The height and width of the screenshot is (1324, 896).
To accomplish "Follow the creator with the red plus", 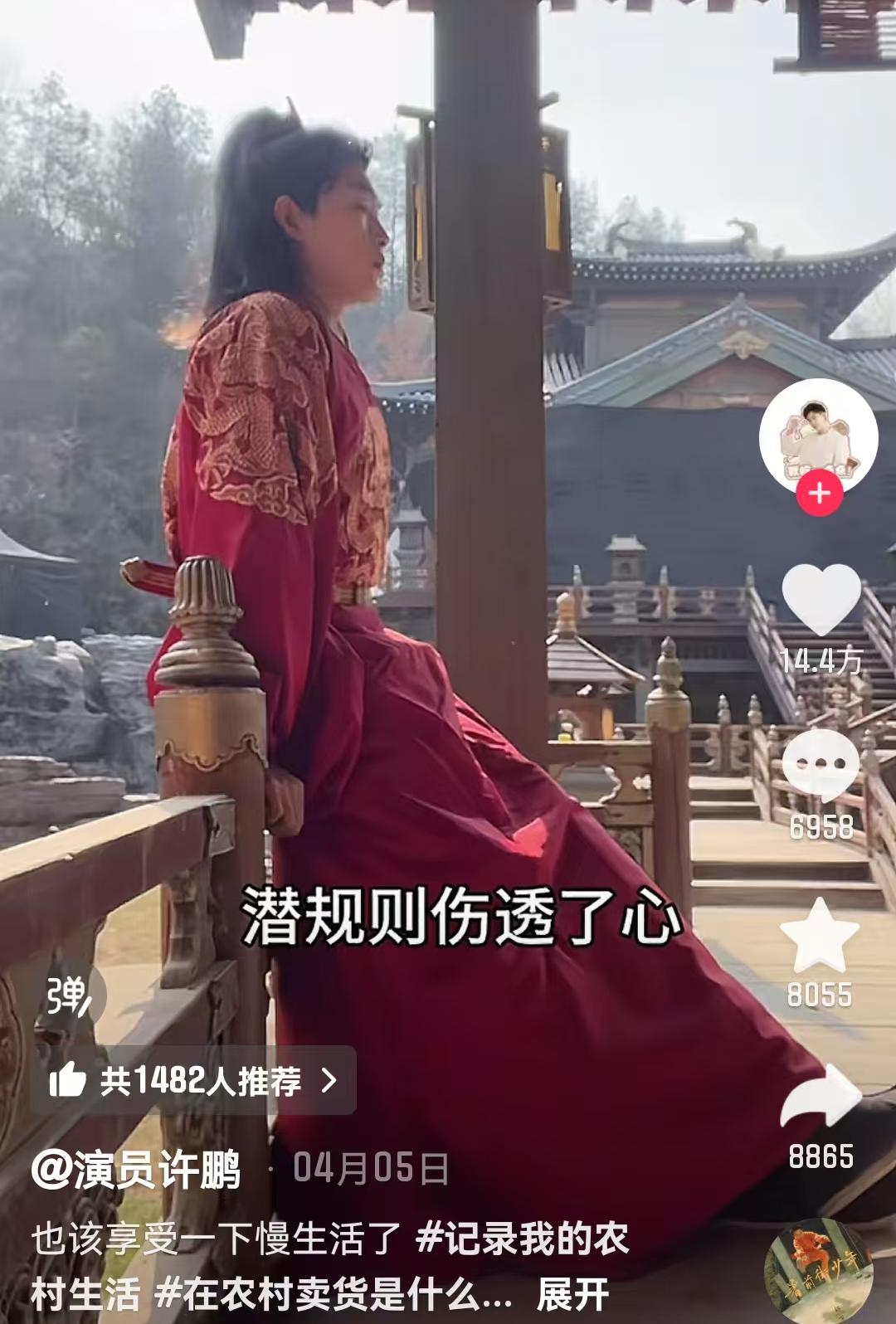I will tap(820, 494).
